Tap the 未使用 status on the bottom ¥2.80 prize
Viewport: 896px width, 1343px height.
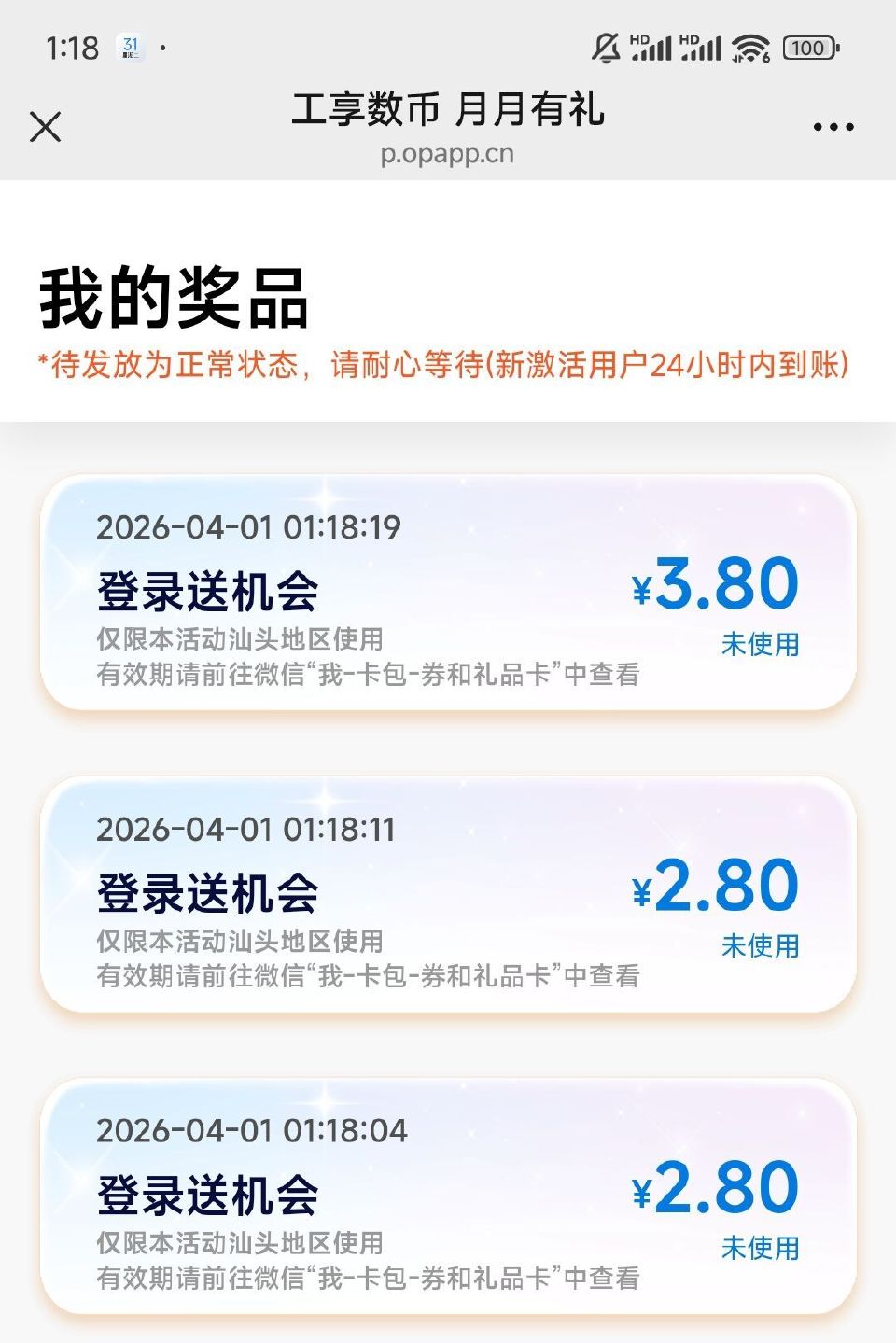(761, 1248)
